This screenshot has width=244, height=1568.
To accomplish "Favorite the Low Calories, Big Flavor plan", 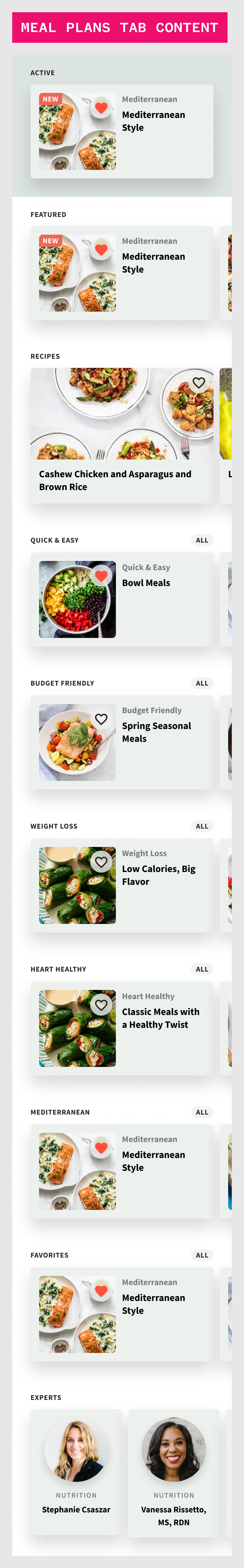I will click(x=101, y=862).
